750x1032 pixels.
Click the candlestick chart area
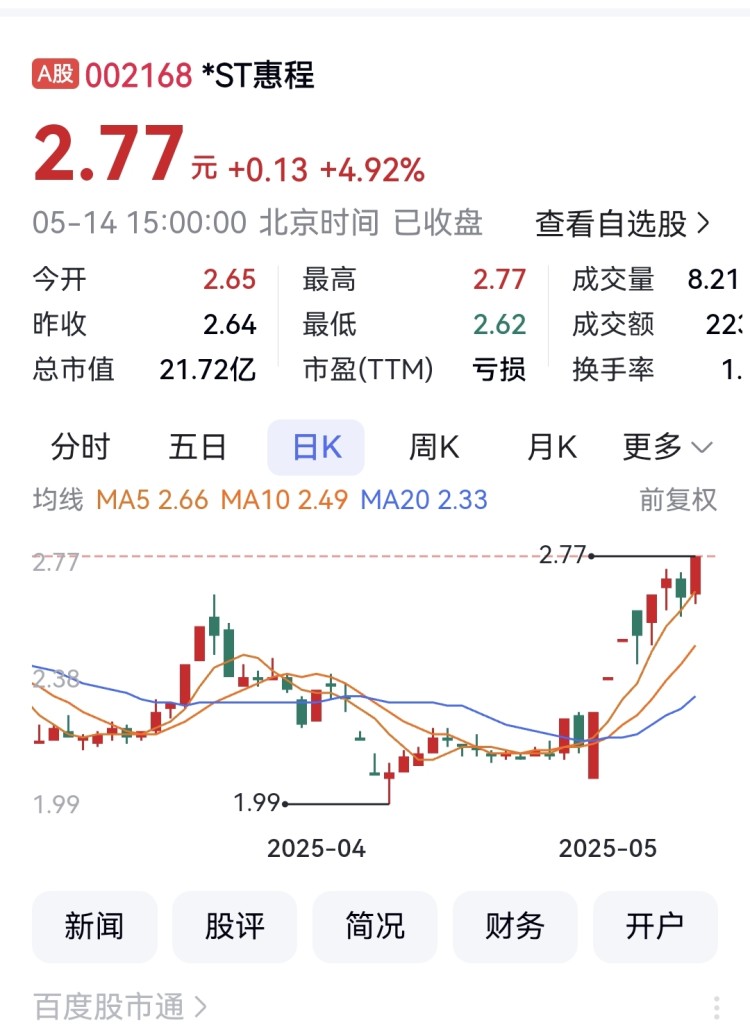375,690
